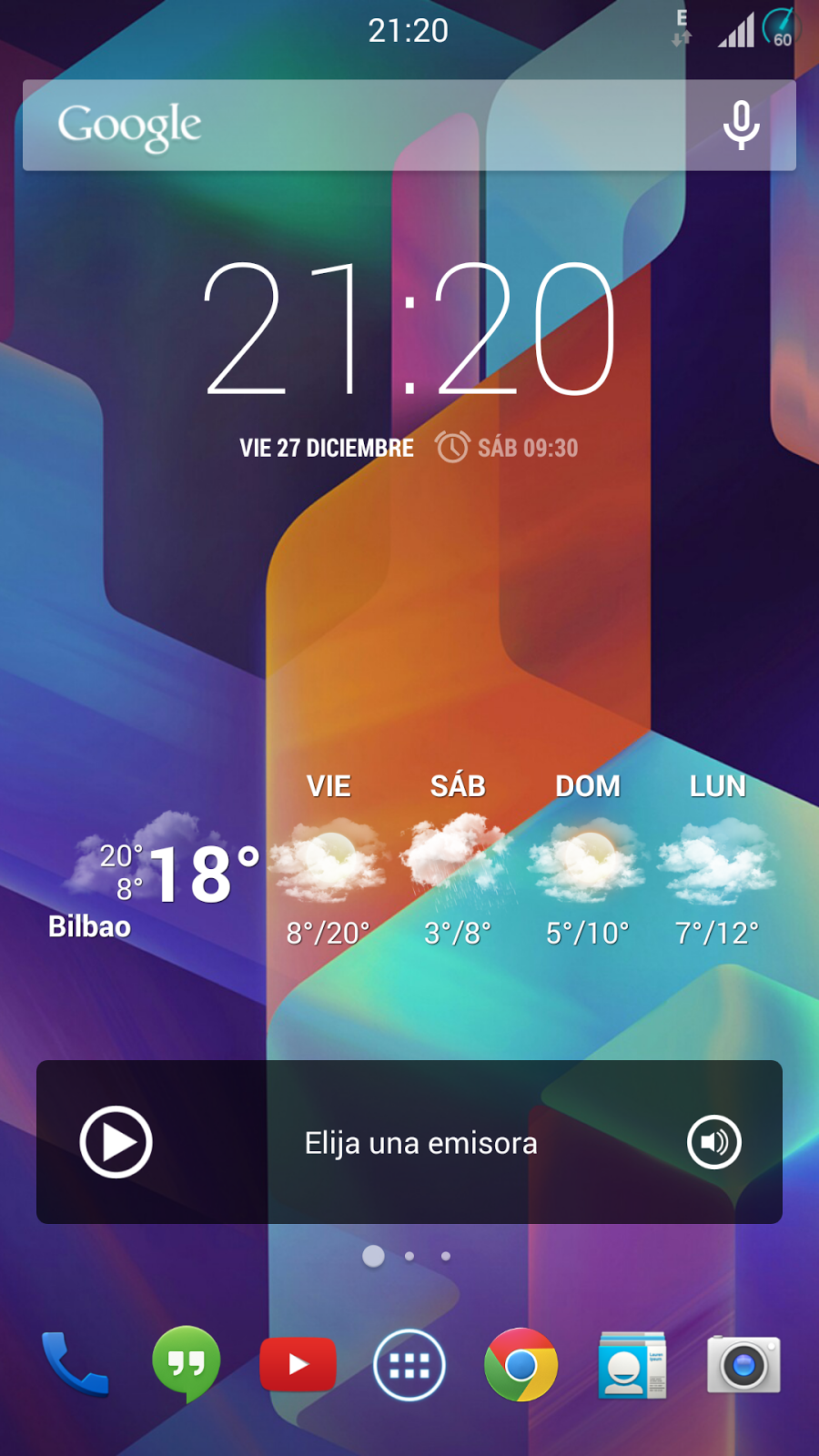Play the radio widget
This screenshot has width=819, height=1456.
pyautogui.click(x=116, y=1142)
